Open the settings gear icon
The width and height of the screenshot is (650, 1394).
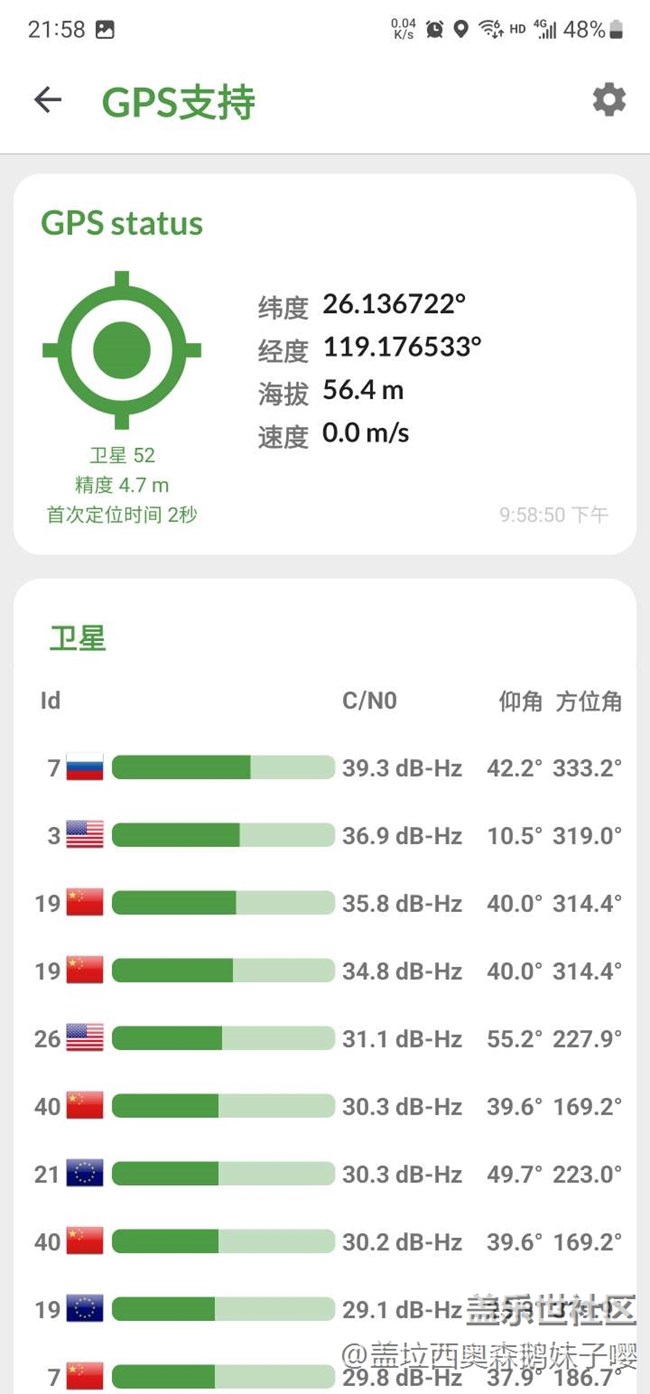pos(609,100)
